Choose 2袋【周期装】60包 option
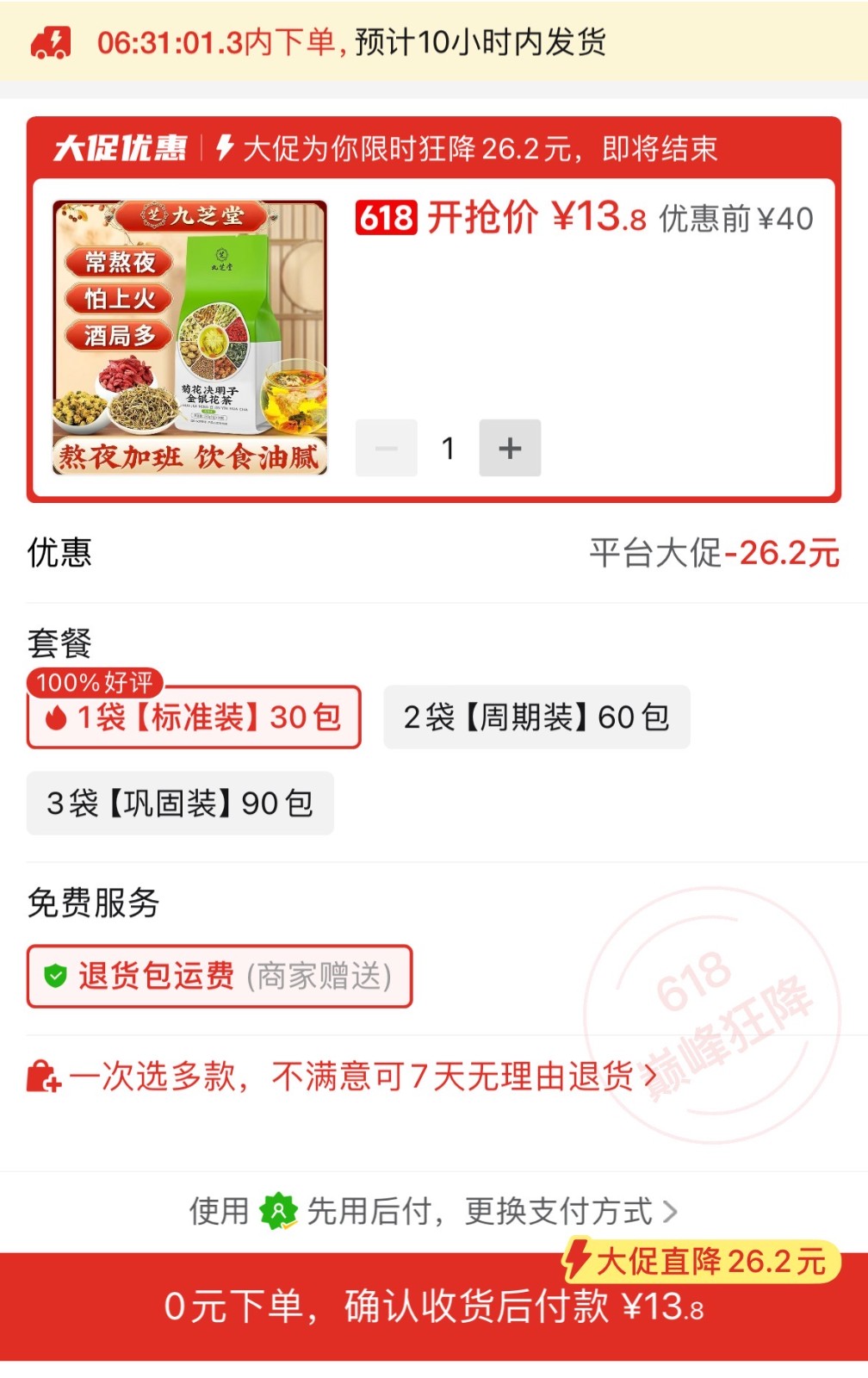This screenshot has height=1378, width=868. tap(536, 717)
